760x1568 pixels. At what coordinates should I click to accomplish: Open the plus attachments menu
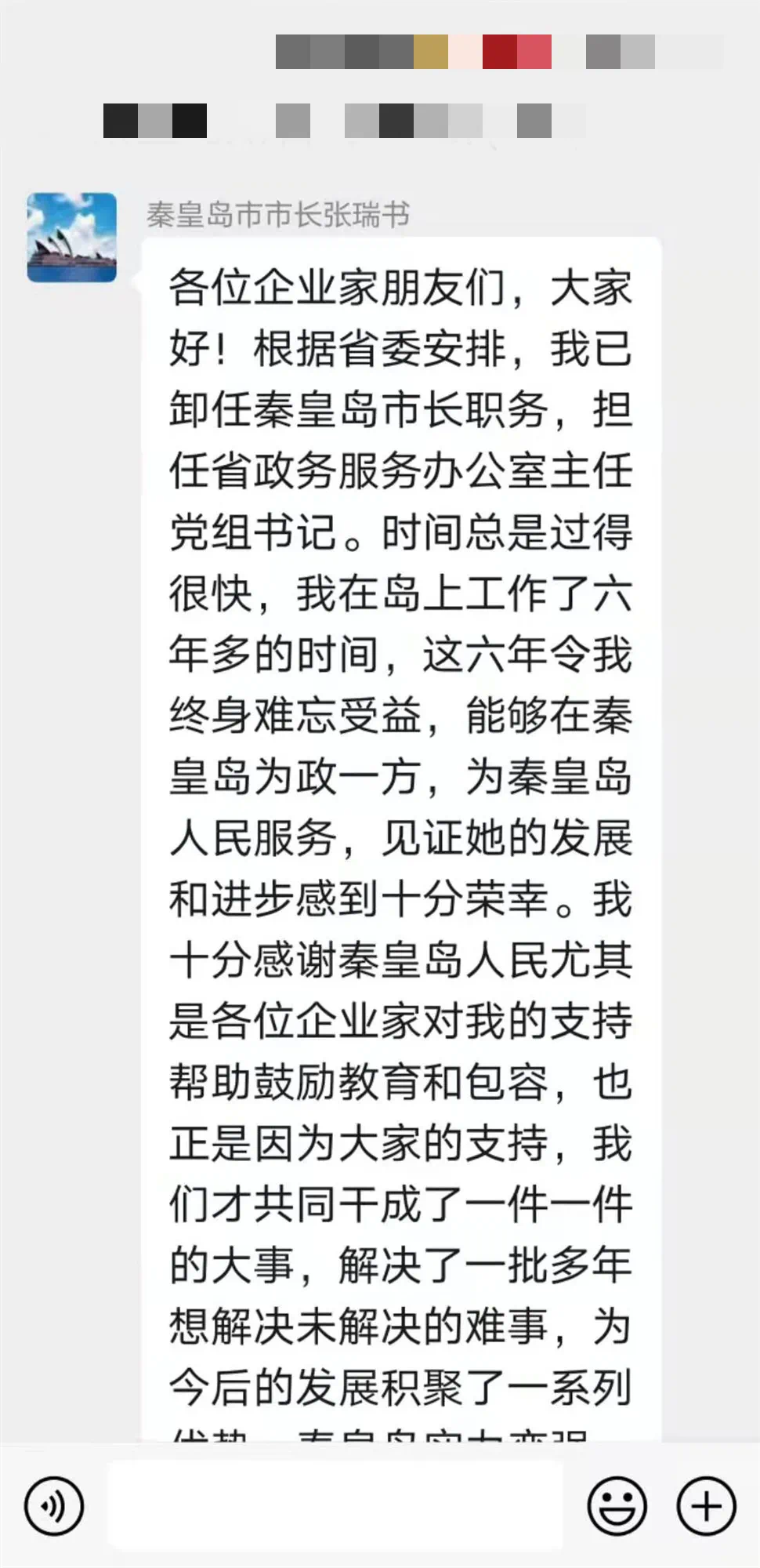point(707,1505)
